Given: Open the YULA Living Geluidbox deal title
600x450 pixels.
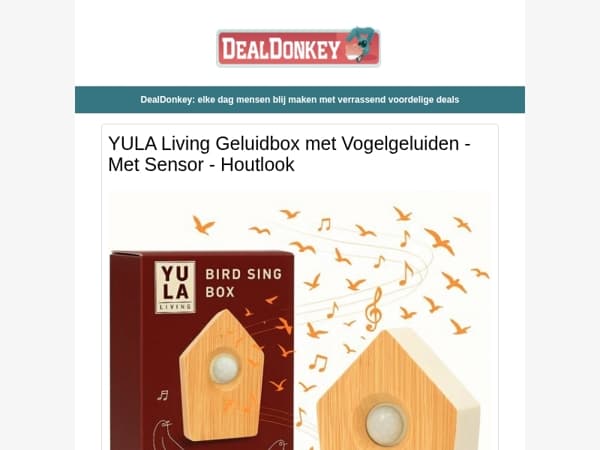Looking at the screenshot, I should pyautogui.click(x=289, y=154).
